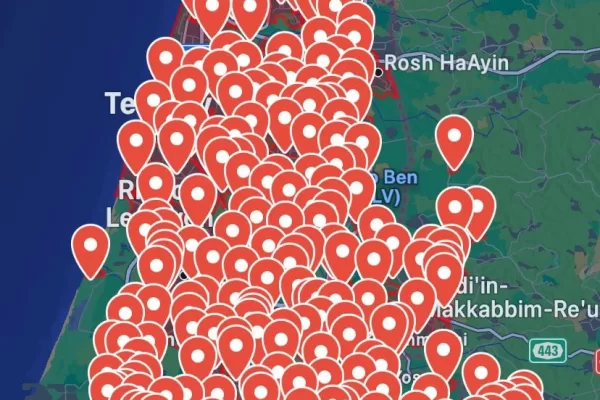Select the isolated pin on the western coastline
This screenshot has height=400, width=600.
click(91, 246)
